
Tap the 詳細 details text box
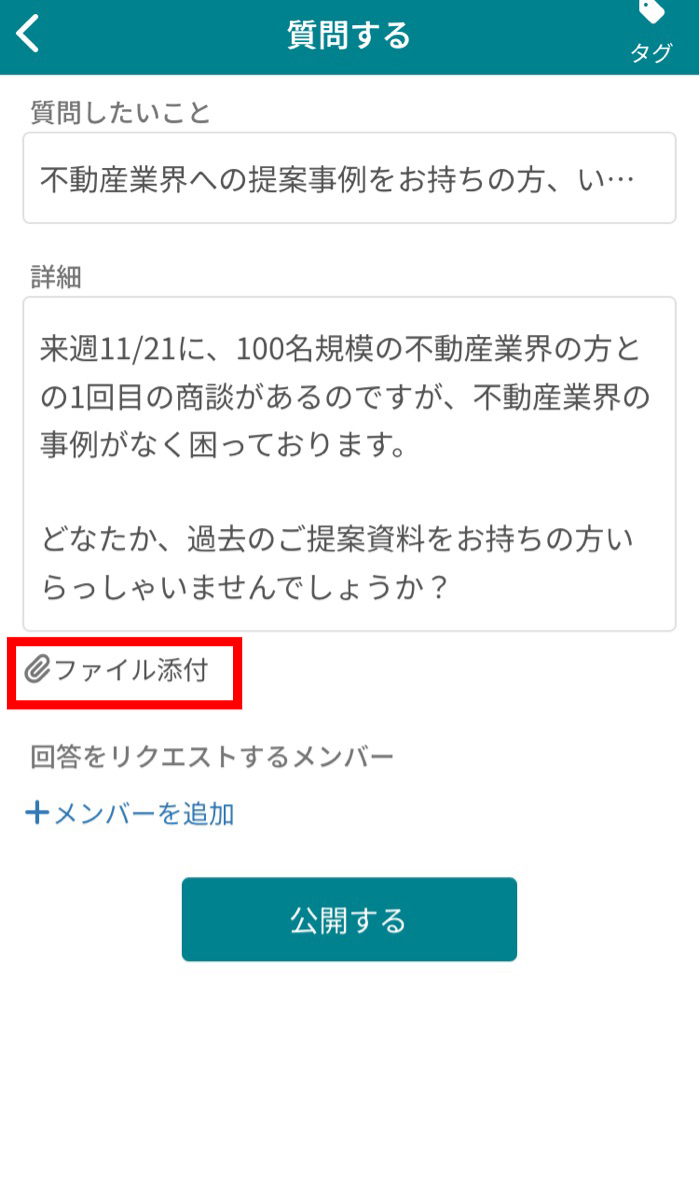pyautogui.click(x=349, y=463)
